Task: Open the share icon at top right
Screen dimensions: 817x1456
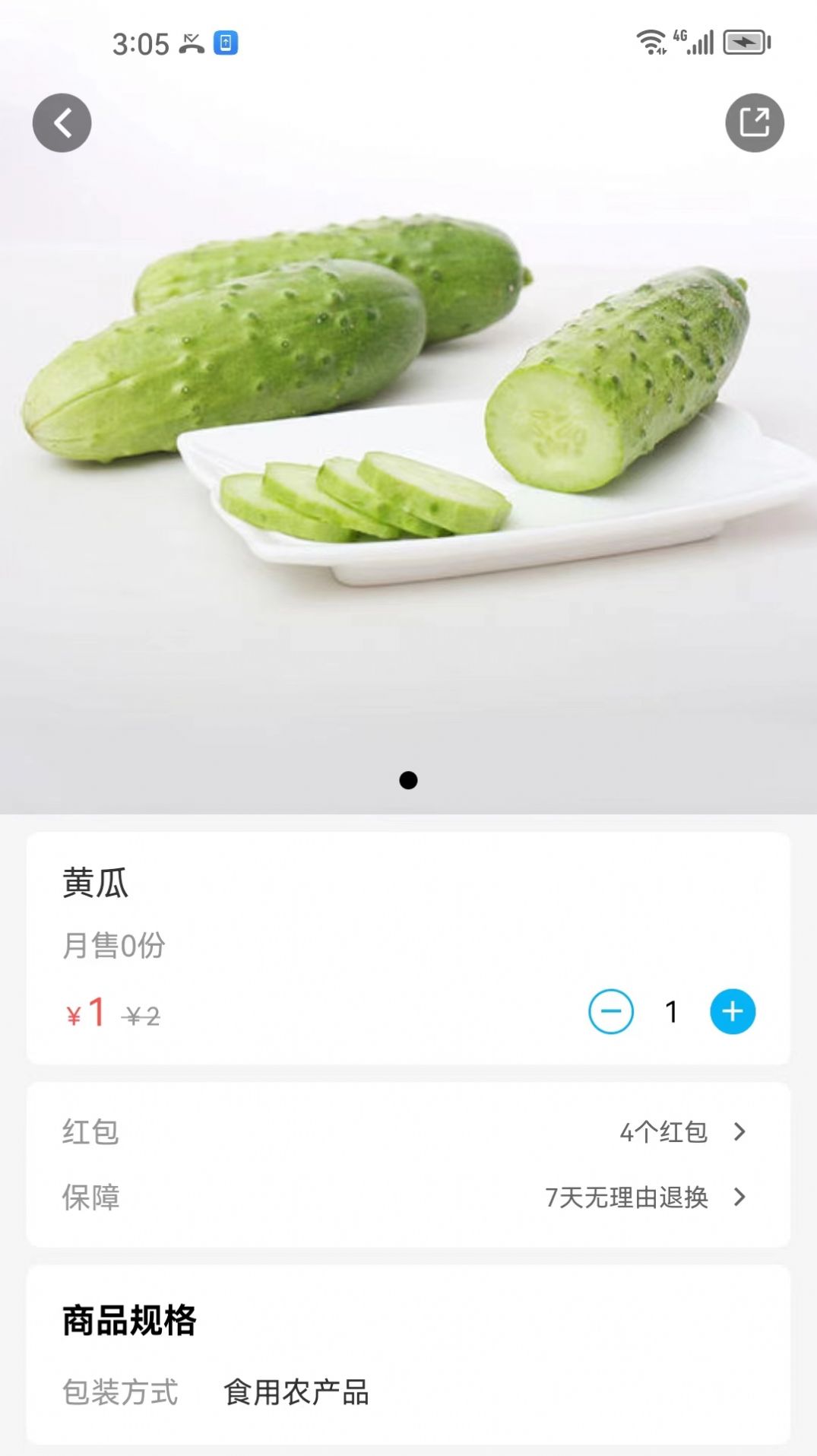Action: (755, 122)
